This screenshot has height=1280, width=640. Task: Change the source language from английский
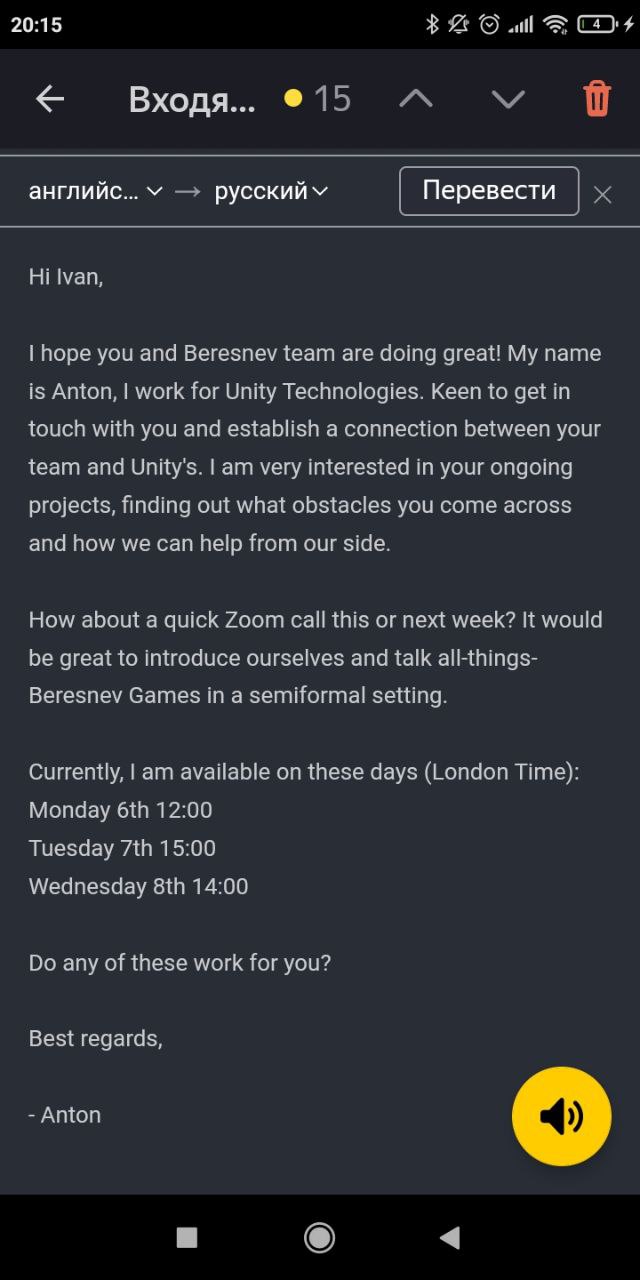pyautogui.click(x=95, y=191)
